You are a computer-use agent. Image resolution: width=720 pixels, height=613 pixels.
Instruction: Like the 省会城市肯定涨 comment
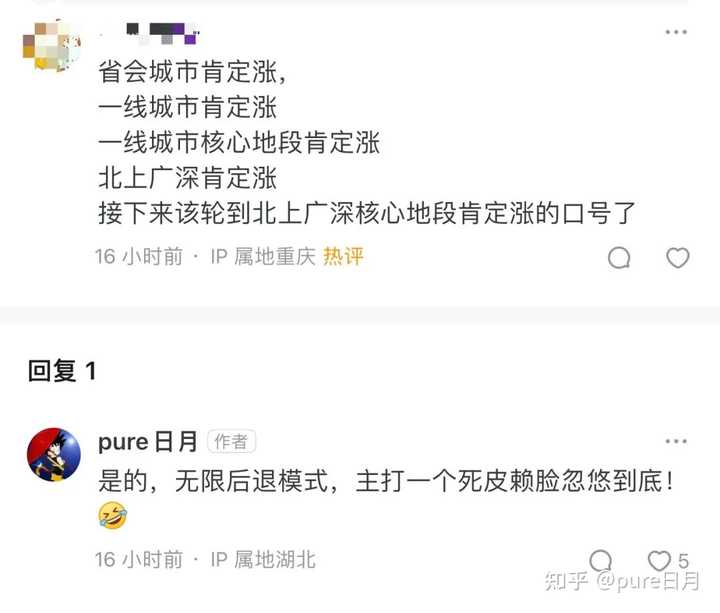click(678, 257)
